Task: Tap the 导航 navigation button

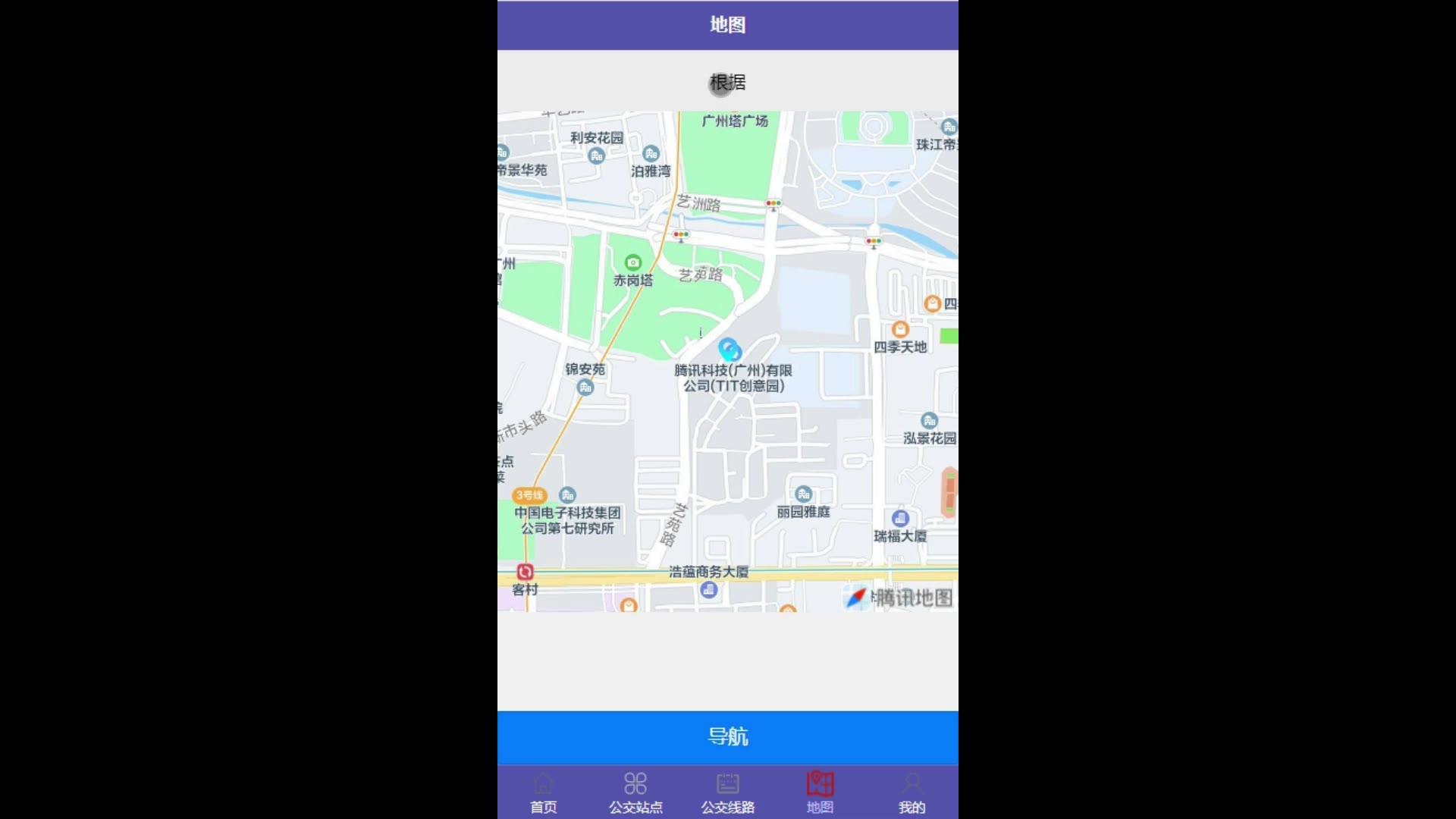Action: click(x=727, y=736)
